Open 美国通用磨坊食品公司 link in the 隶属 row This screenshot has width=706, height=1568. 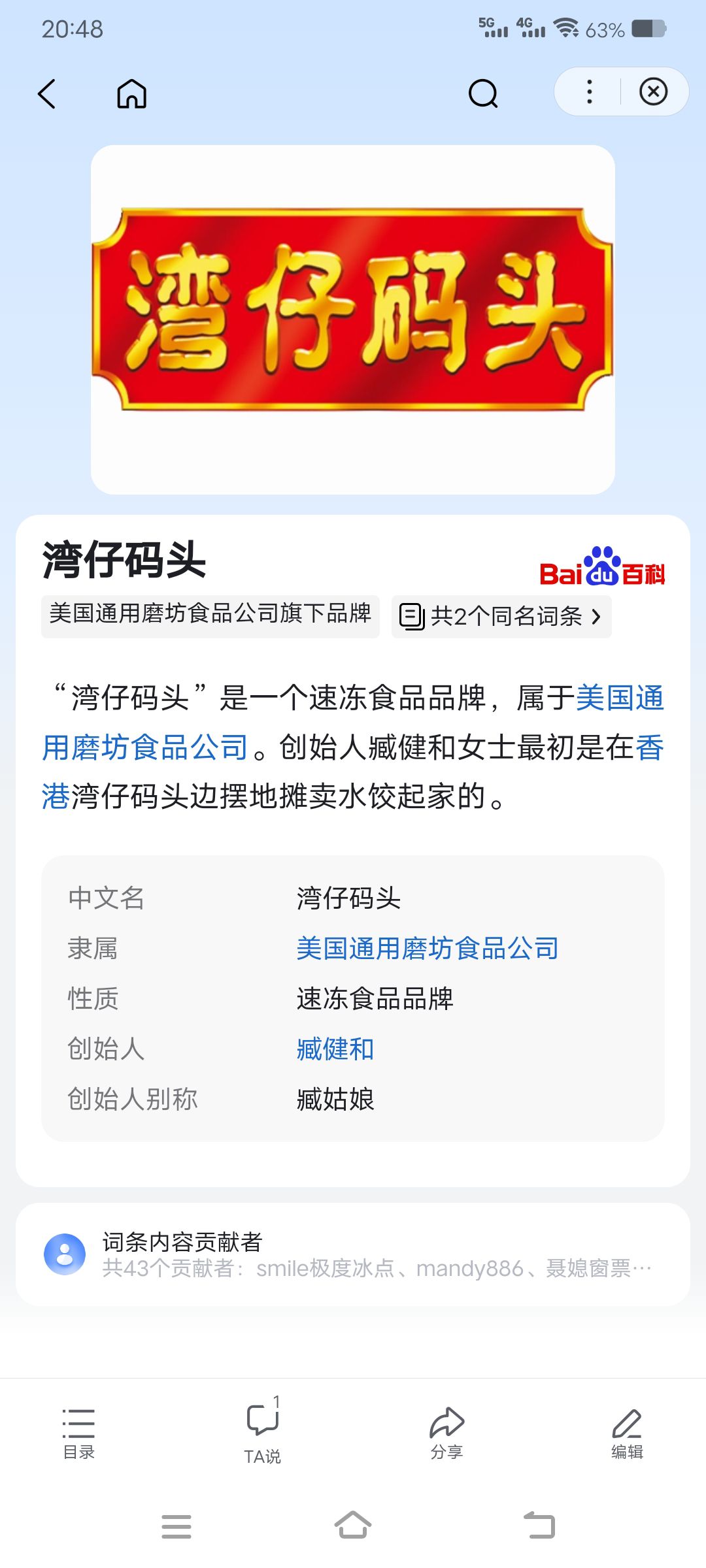[x=428, y=949]
